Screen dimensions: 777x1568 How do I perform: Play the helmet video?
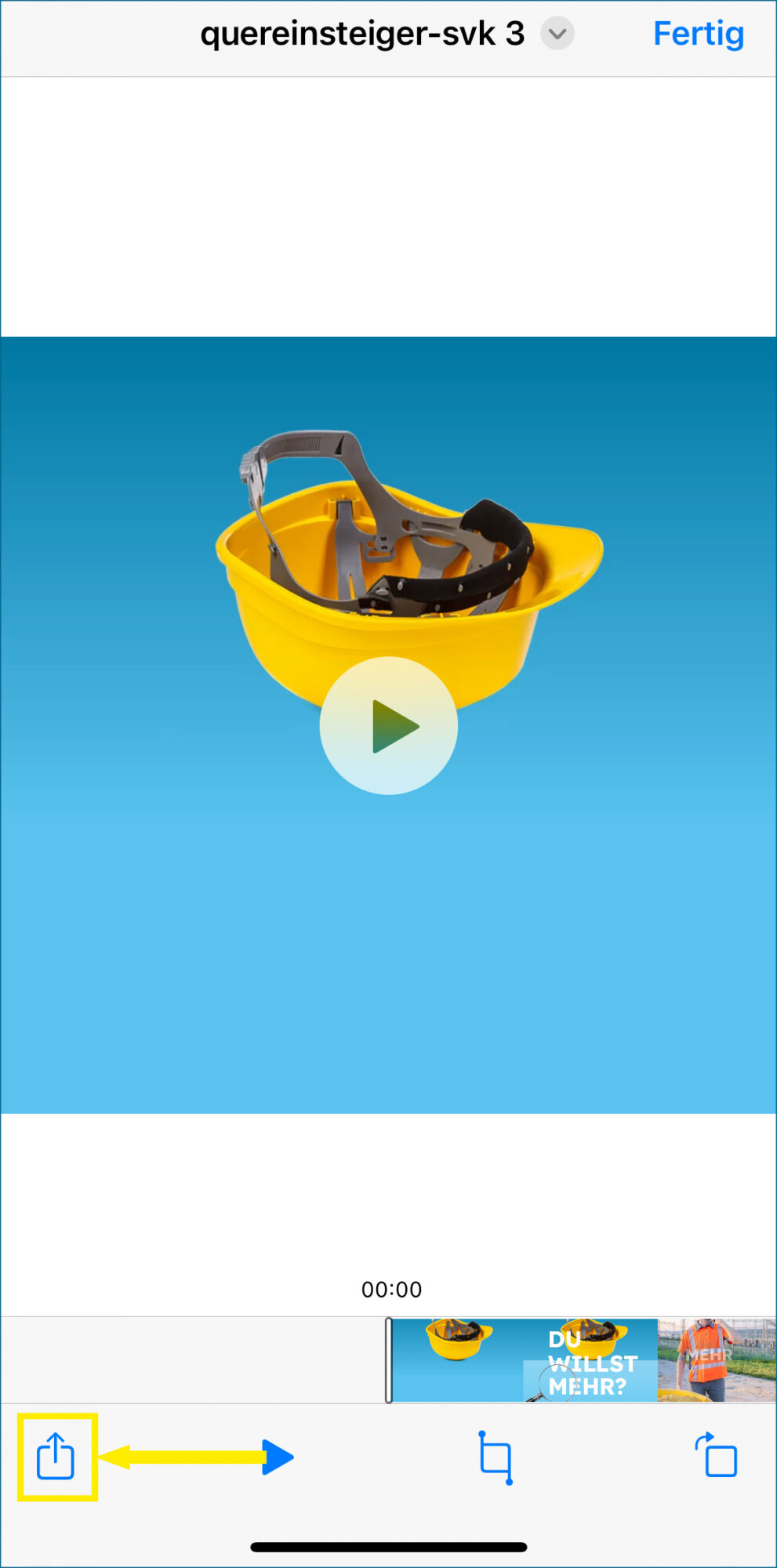(x=389, y=726)
